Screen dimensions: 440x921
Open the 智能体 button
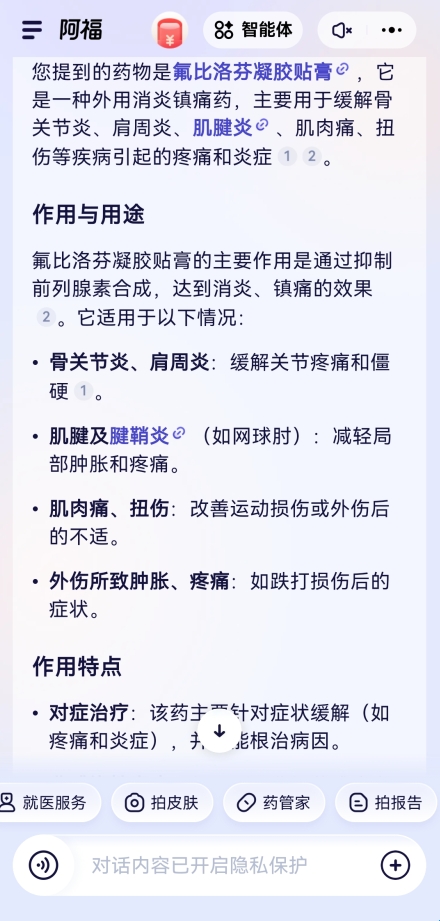click(253, 30)
